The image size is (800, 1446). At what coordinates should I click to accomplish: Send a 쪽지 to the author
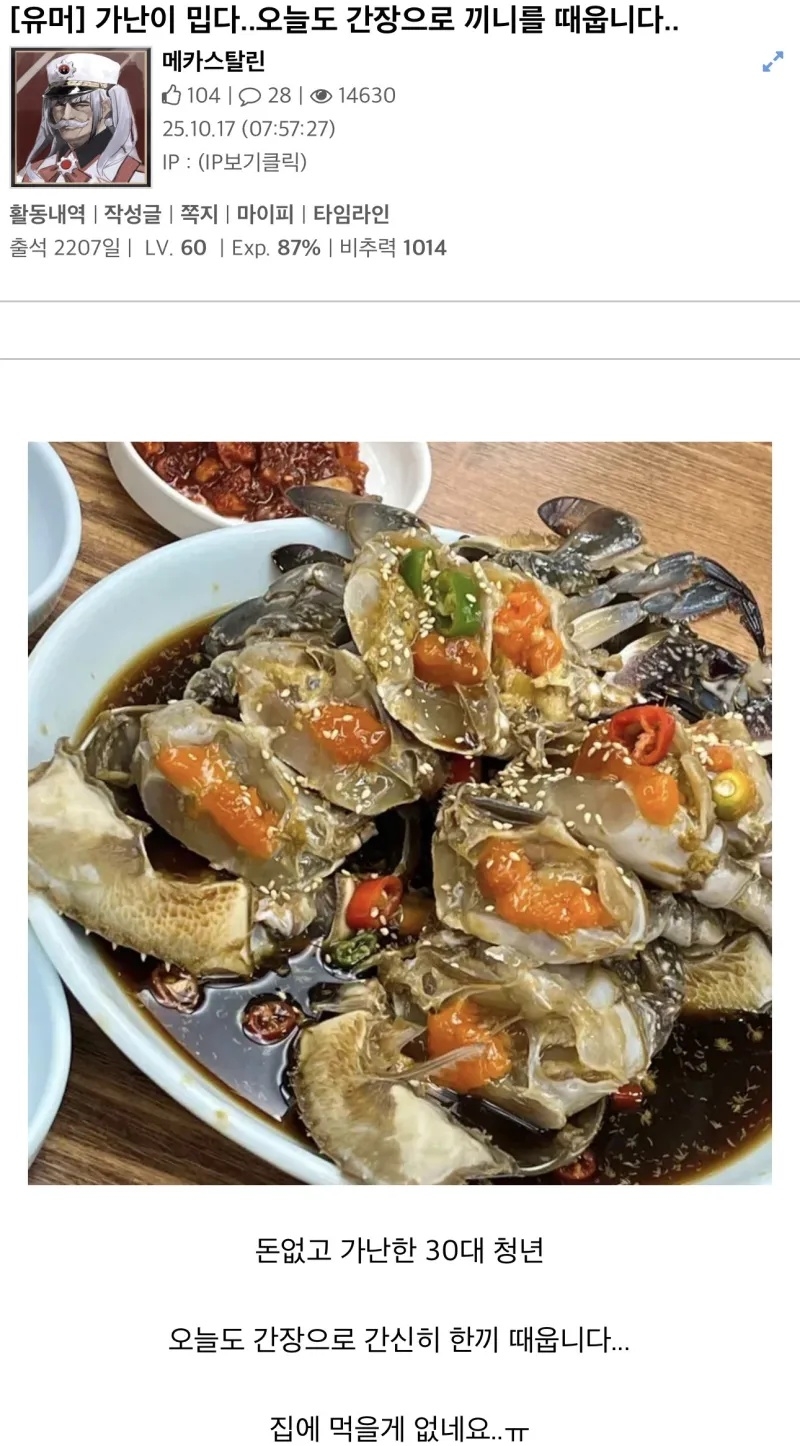(x=197, y=214)
